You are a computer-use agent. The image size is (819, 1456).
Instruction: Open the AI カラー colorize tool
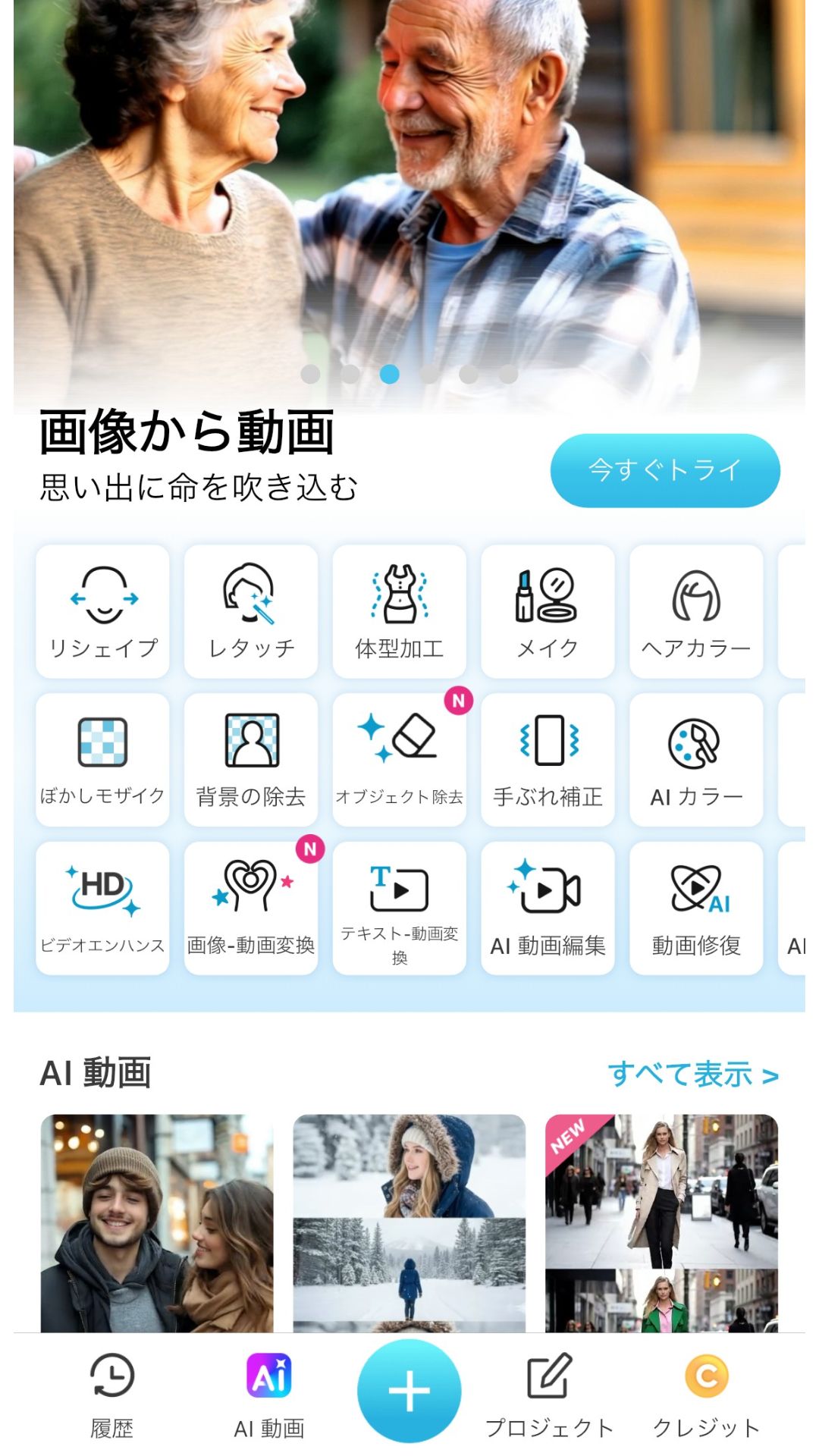695,758
